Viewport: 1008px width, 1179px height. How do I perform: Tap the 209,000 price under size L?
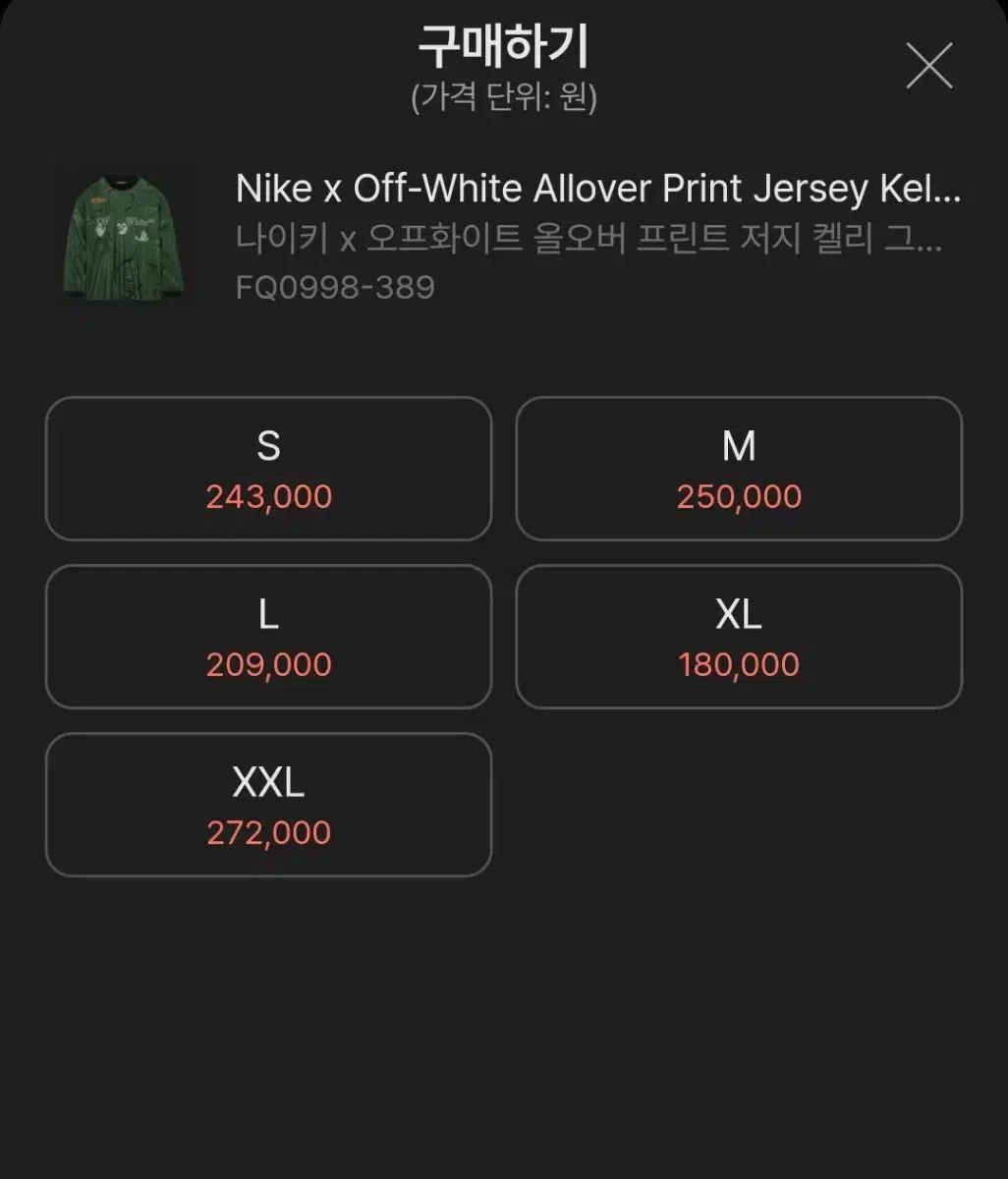[267, 663]
